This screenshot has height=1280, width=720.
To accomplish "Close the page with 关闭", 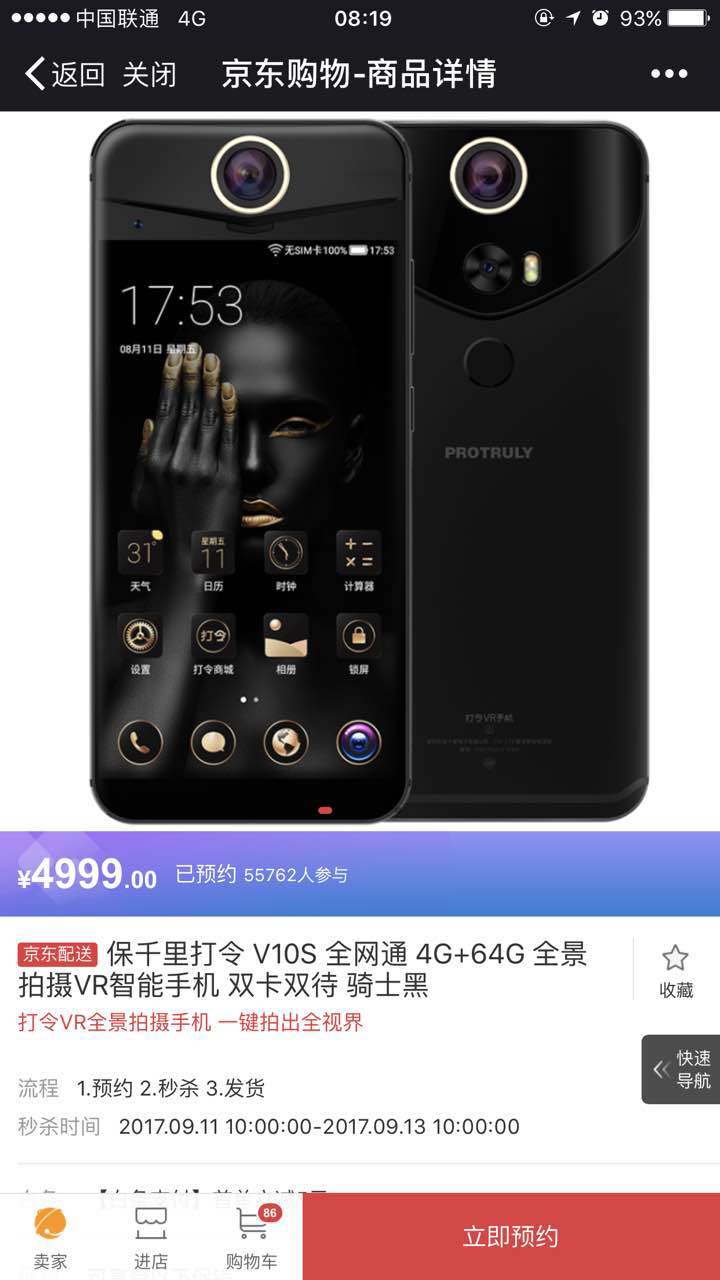I will tap(150, 74).
